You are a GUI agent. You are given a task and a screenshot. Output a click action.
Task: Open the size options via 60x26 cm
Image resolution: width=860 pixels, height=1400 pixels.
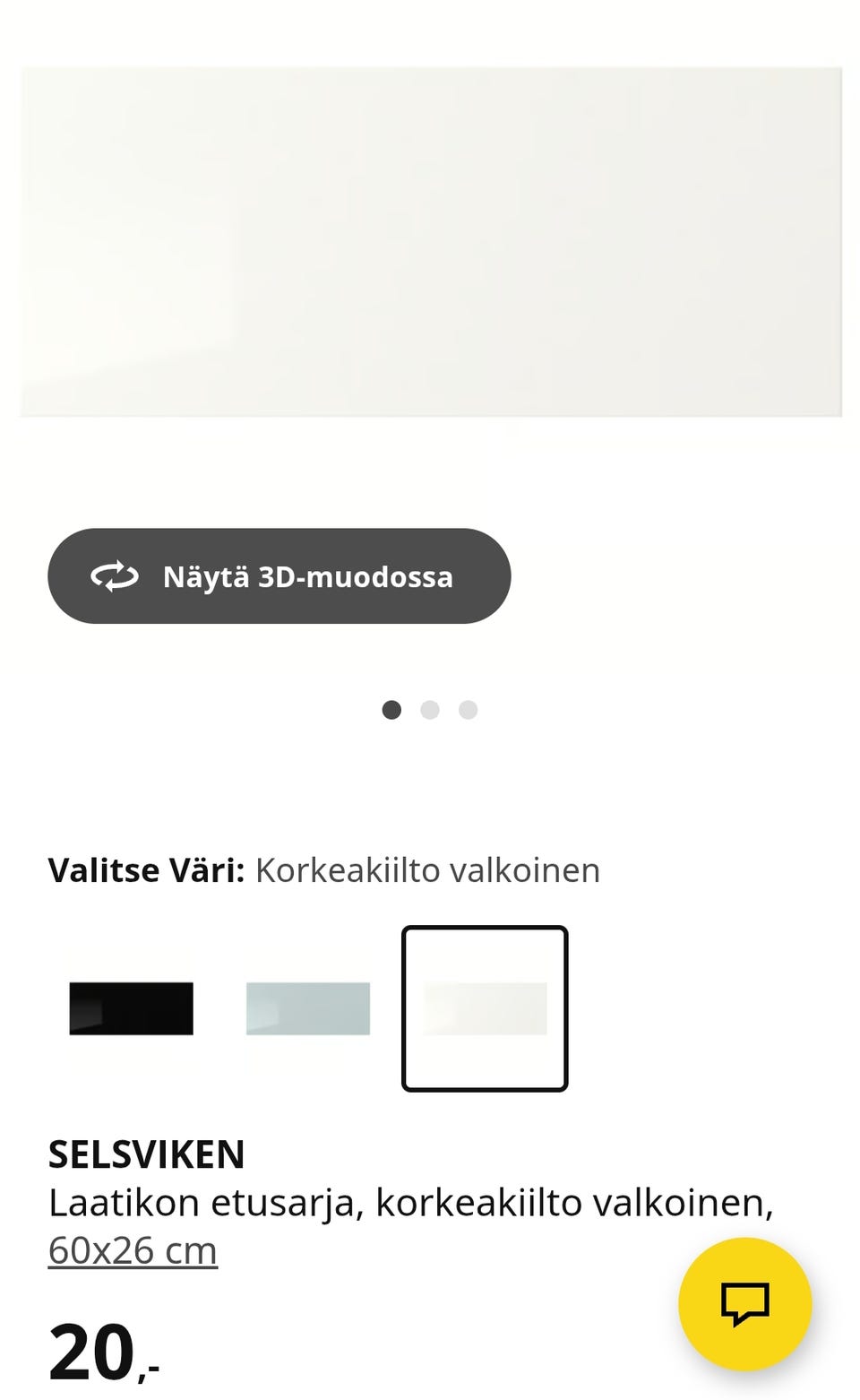[132, 1249]
